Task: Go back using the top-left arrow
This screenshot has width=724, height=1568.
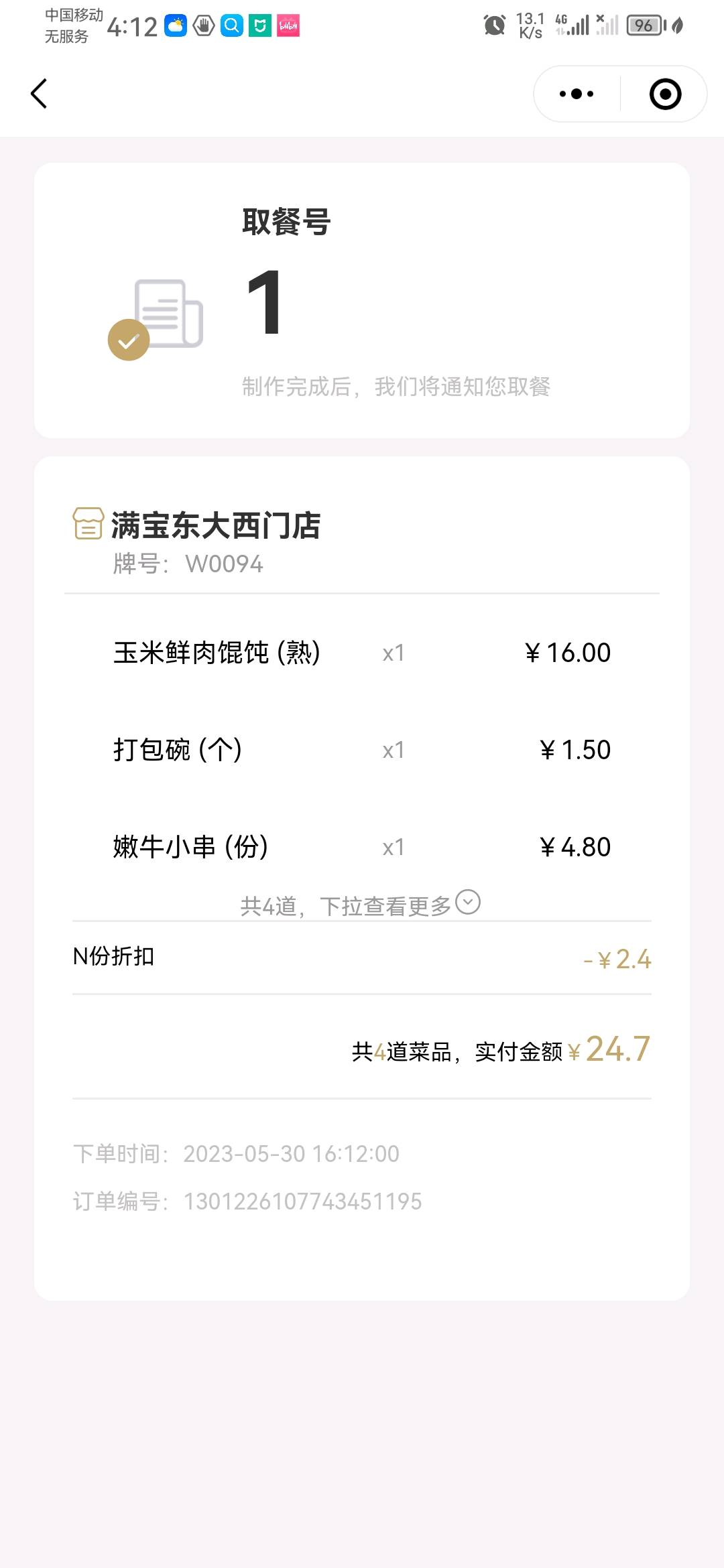Action: (x=39, y=93)
